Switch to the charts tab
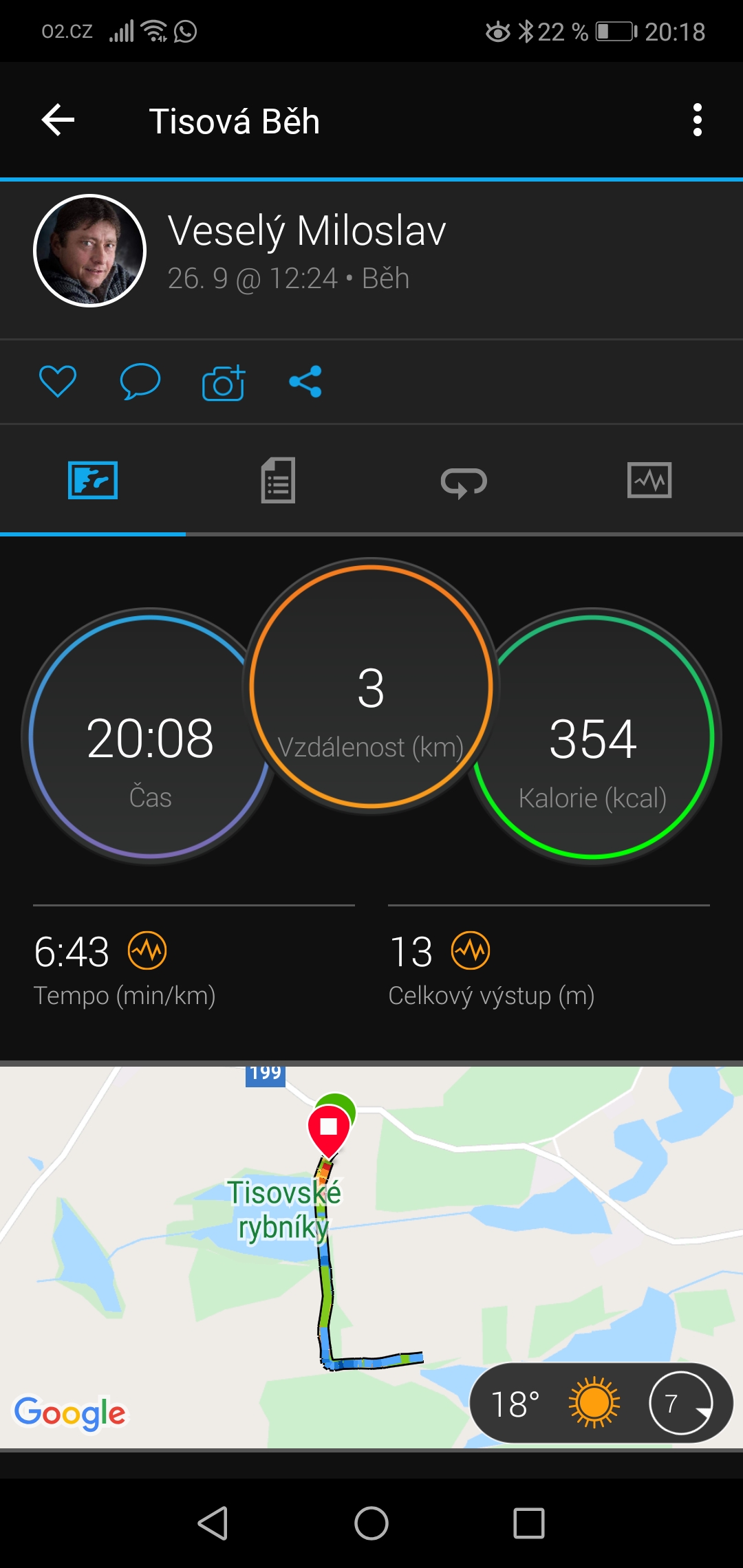Viewport: 743px width, 1568px height. (649, 480)
